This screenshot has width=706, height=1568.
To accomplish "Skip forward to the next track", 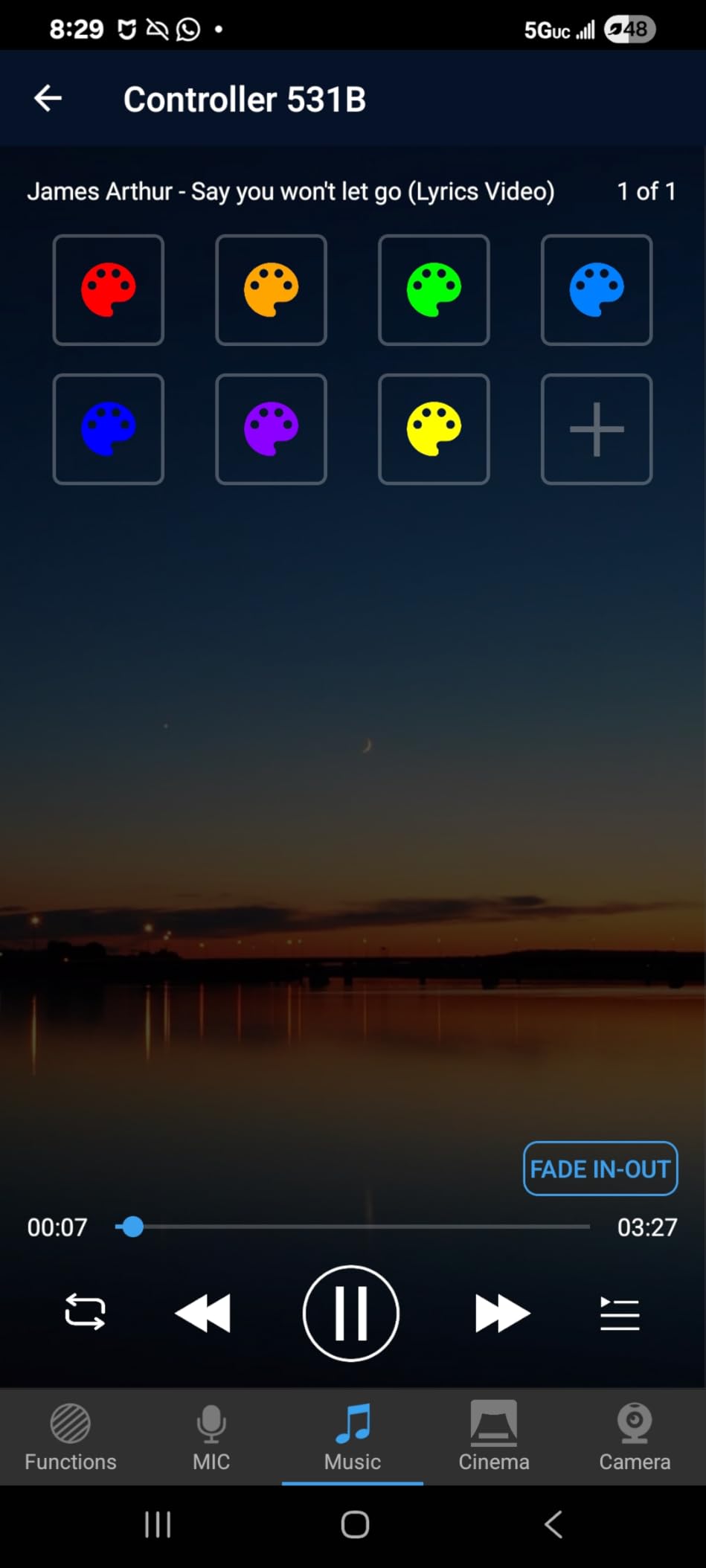I will coord(502,1313).
